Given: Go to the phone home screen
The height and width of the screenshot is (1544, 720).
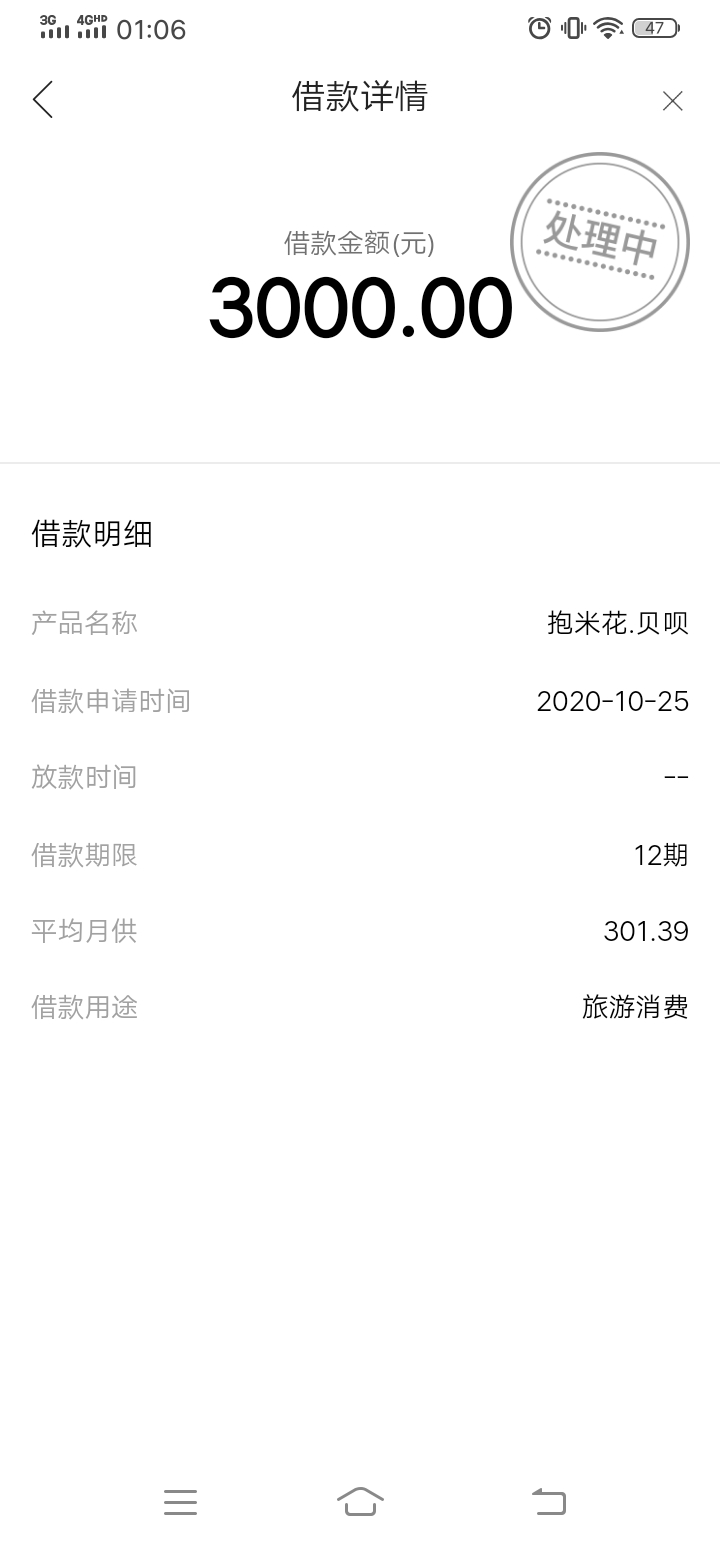Looking at the screenshot, I should pos(360,1501).
